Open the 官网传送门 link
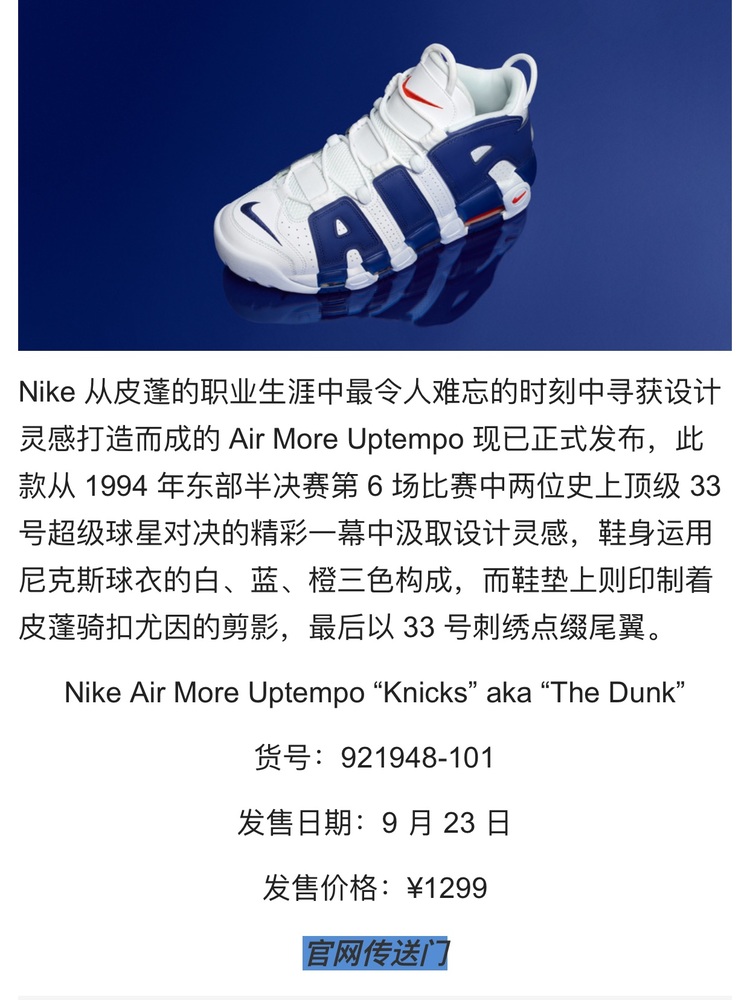Viewport: 750px width, 1000px height. click(x=376, y=952)
